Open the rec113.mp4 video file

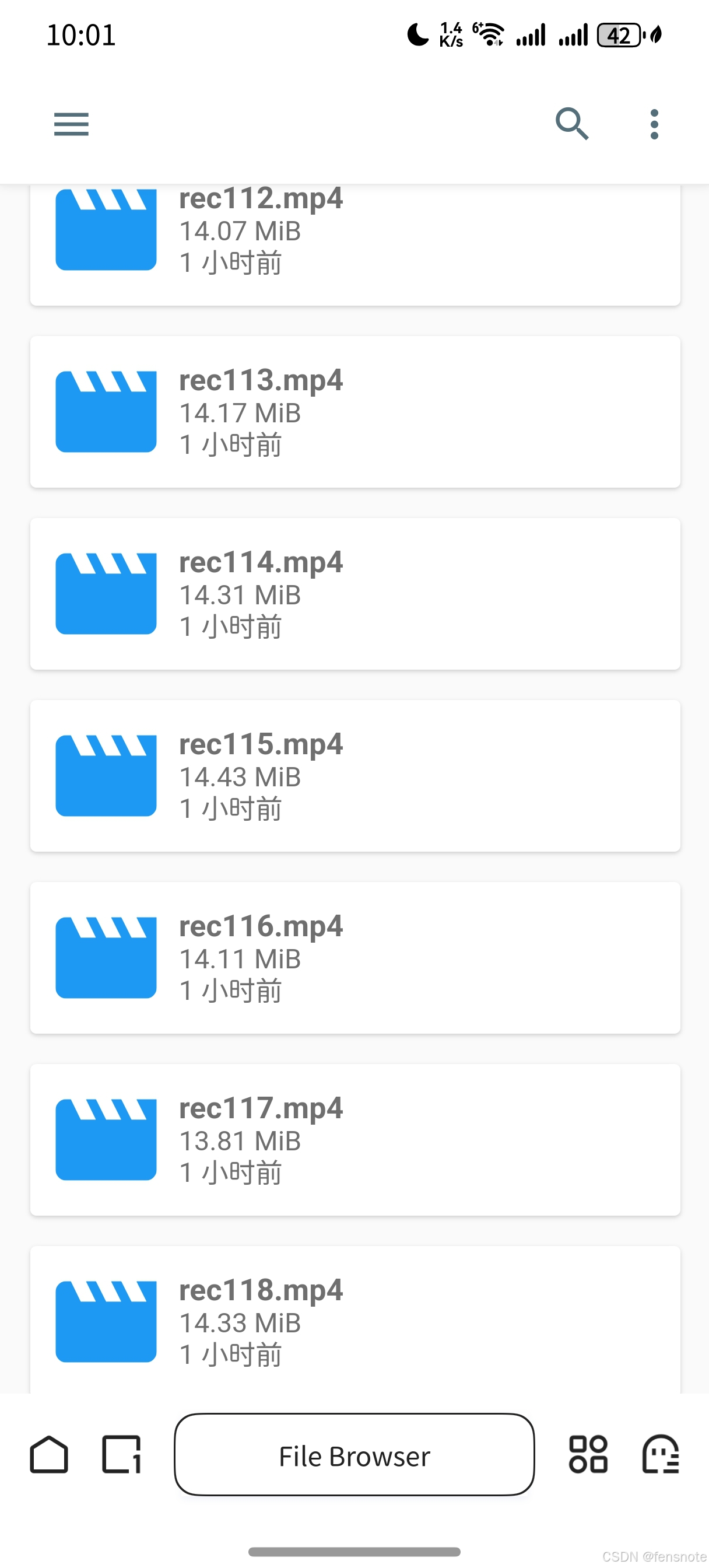tap(354, 411)
